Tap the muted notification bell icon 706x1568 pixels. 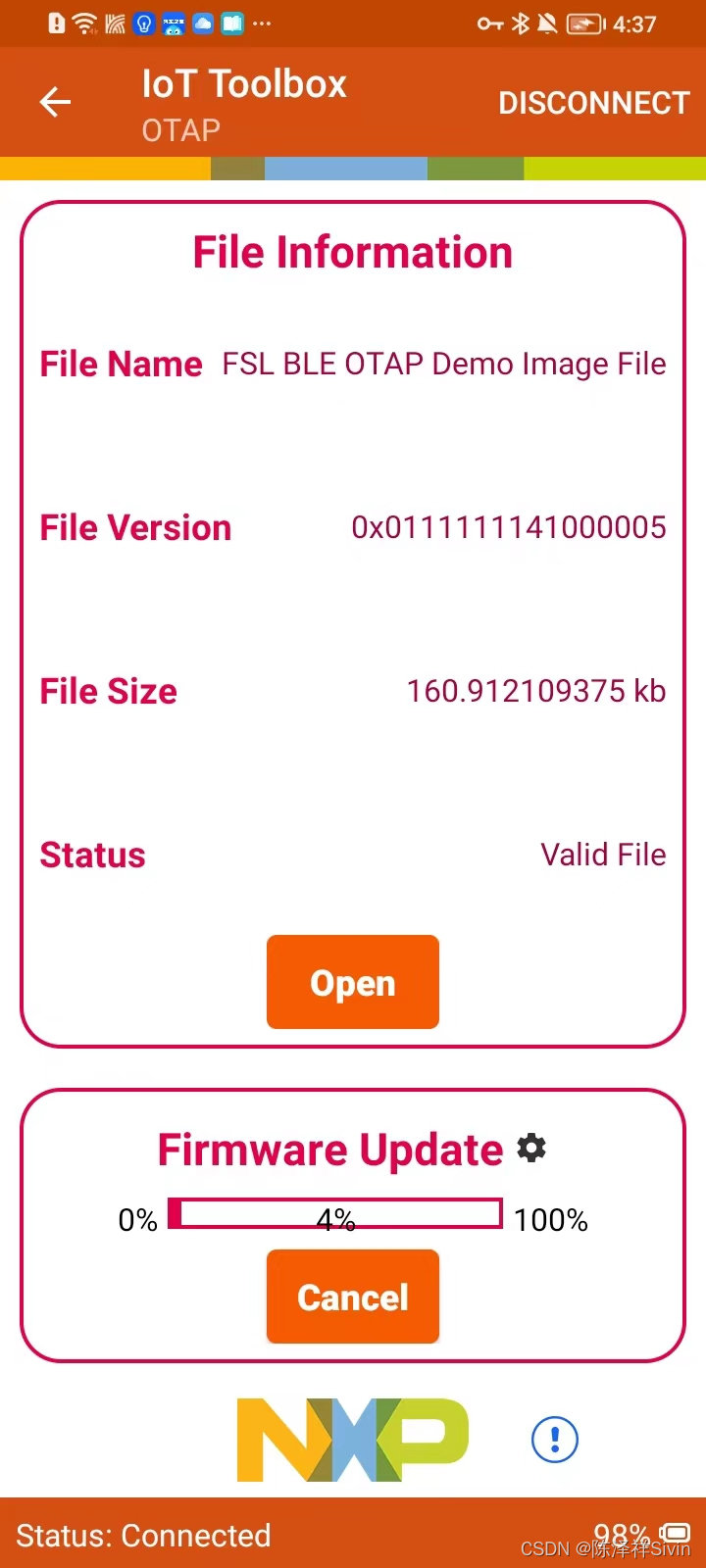click(x=549, y=23)
